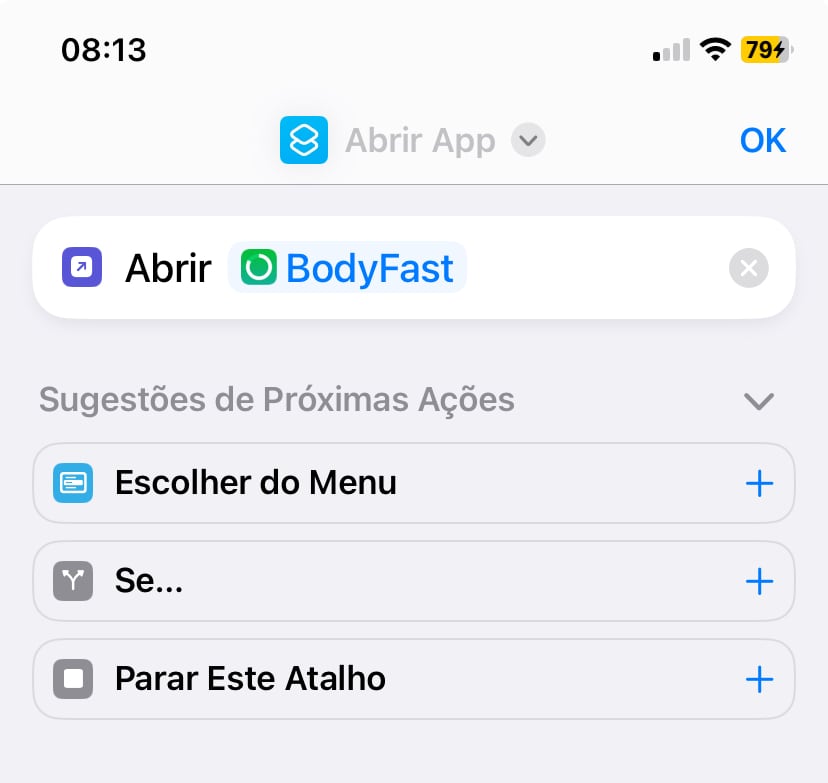Open the Abrir App title dropdown
This screenshot has width=828, height=783.
coord(528,141)
